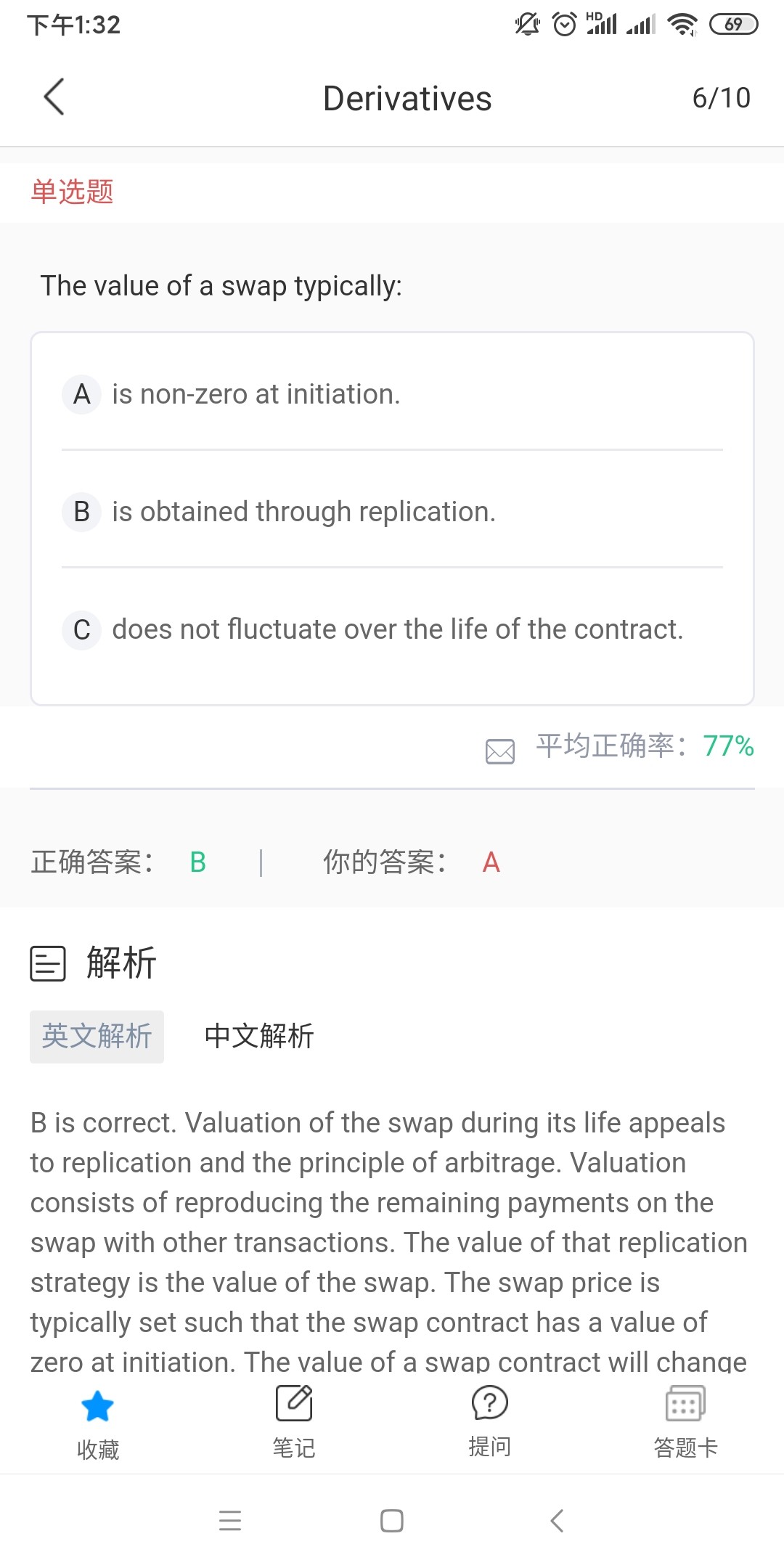Screen dimensions: 784x1568
Task: Go back using the top-left arrow
Action: pos(54,97)
